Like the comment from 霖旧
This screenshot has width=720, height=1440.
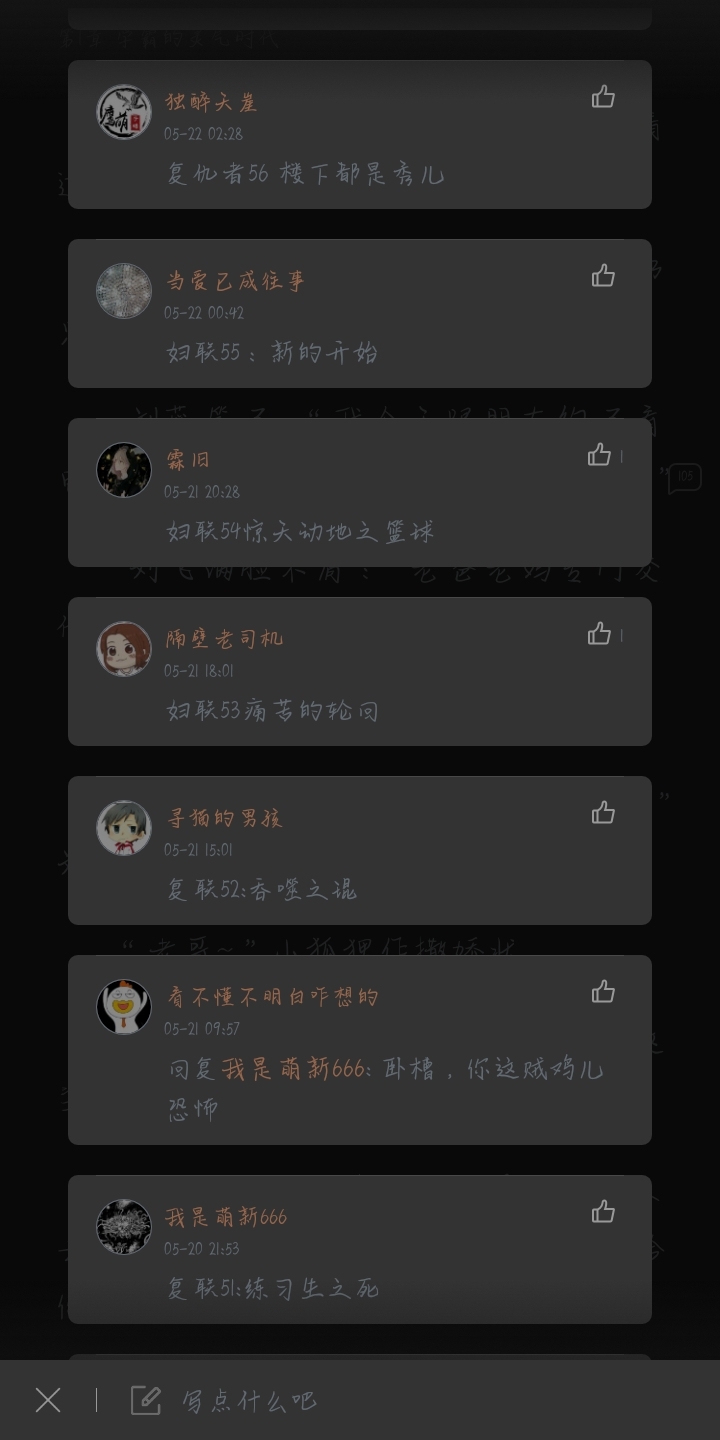coord(599,456)
